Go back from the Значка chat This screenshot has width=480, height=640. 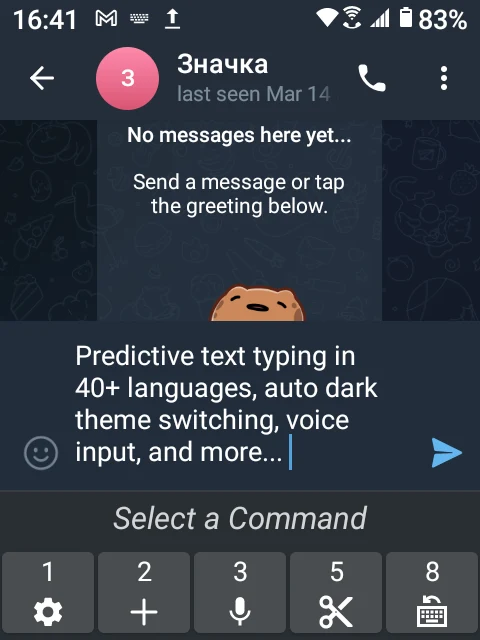[x=42, y=78]
